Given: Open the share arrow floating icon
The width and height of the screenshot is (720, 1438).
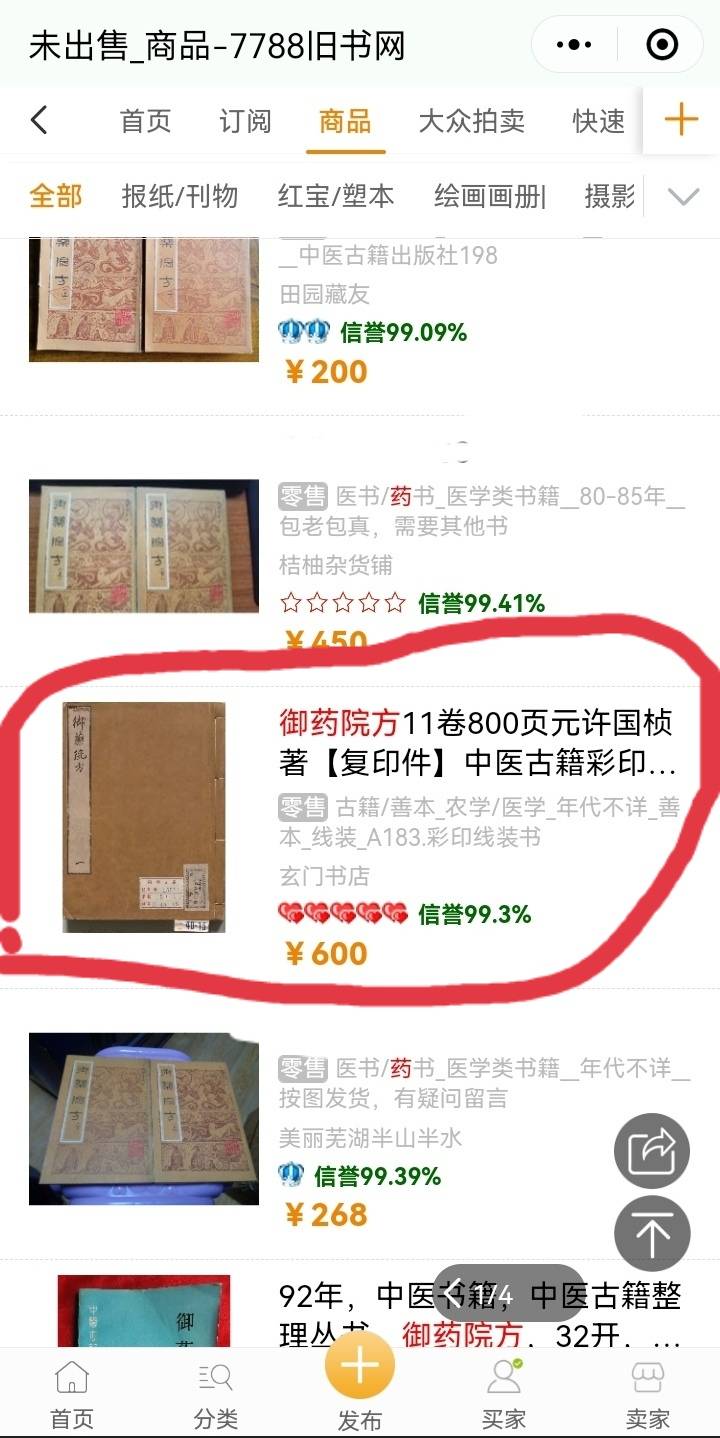Looking at the screenshot, I should coord(651,1150).
